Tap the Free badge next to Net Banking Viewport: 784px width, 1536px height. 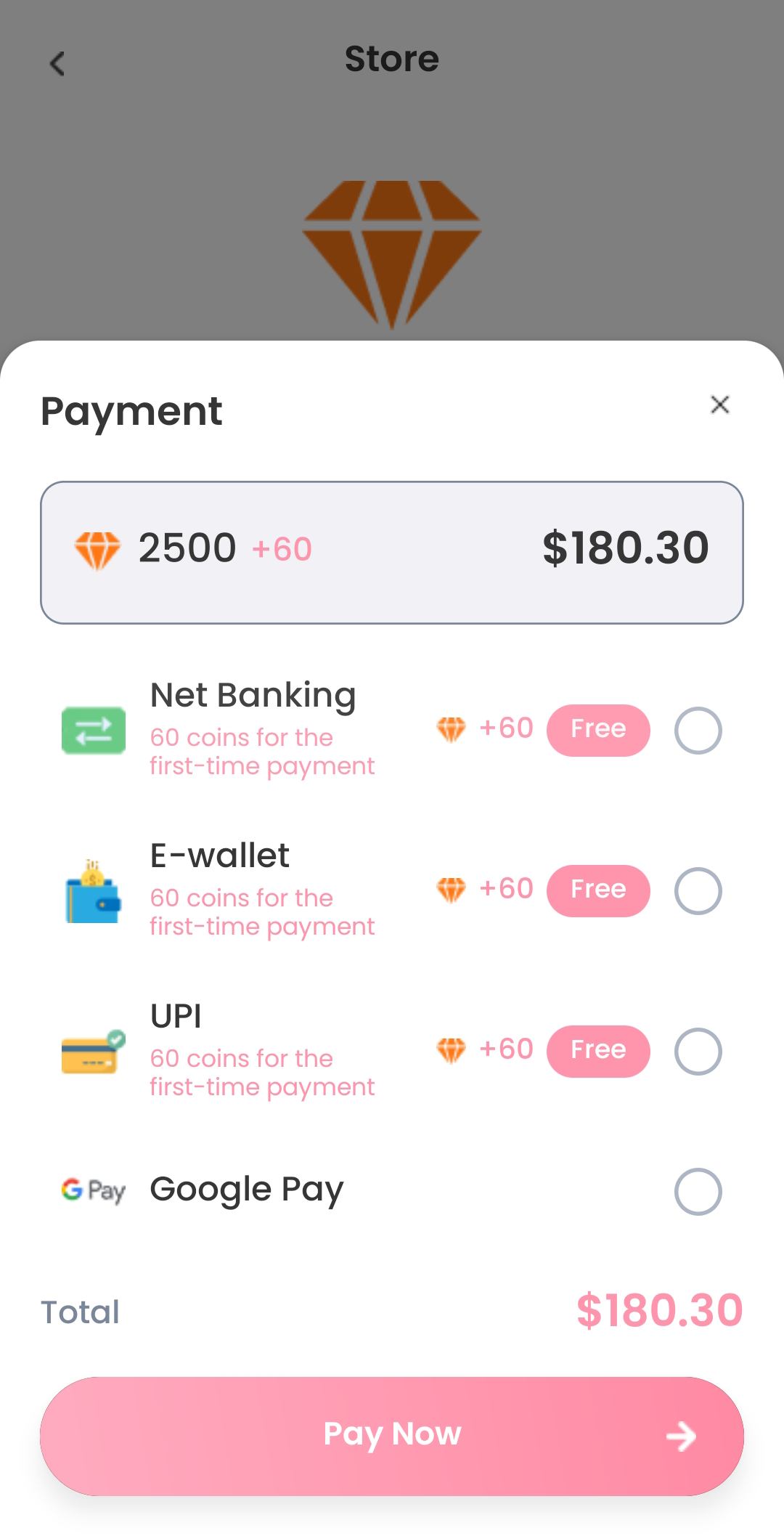598,730
